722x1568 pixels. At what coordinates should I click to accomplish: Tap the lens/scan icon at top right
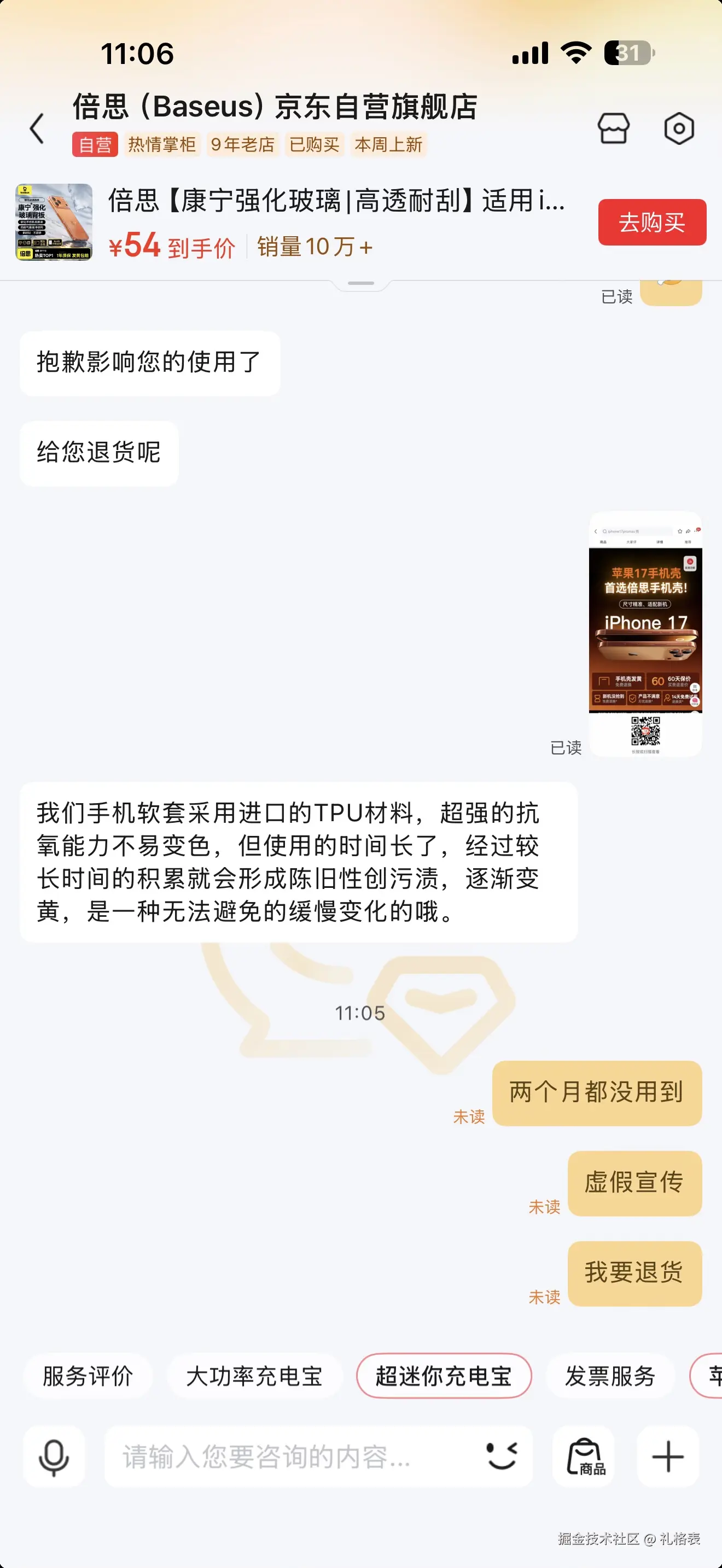679,129
